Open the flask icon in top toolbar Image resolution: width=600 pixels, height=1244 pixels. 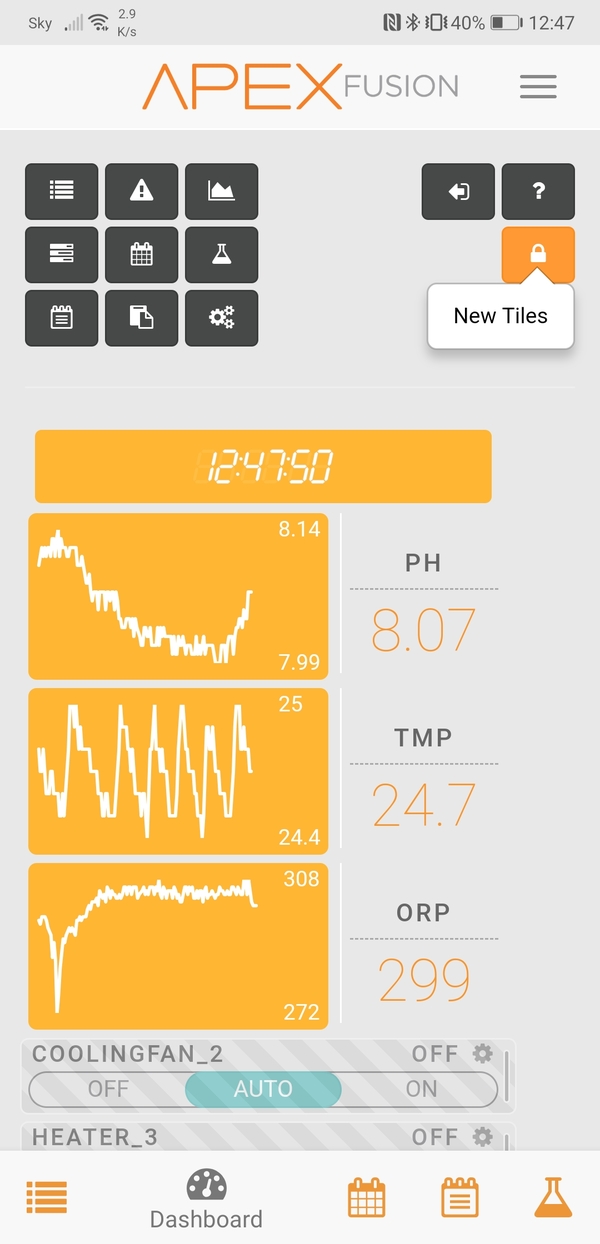click(222, 255)
